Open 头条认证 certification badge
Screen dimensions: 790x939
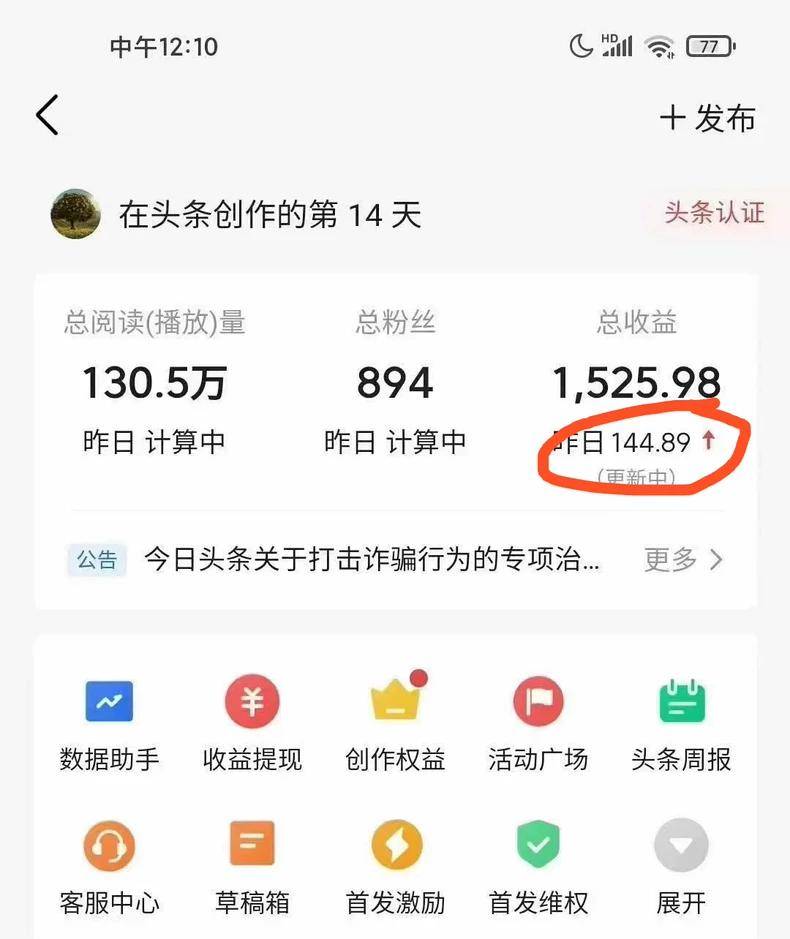click(x=714, y=212)
